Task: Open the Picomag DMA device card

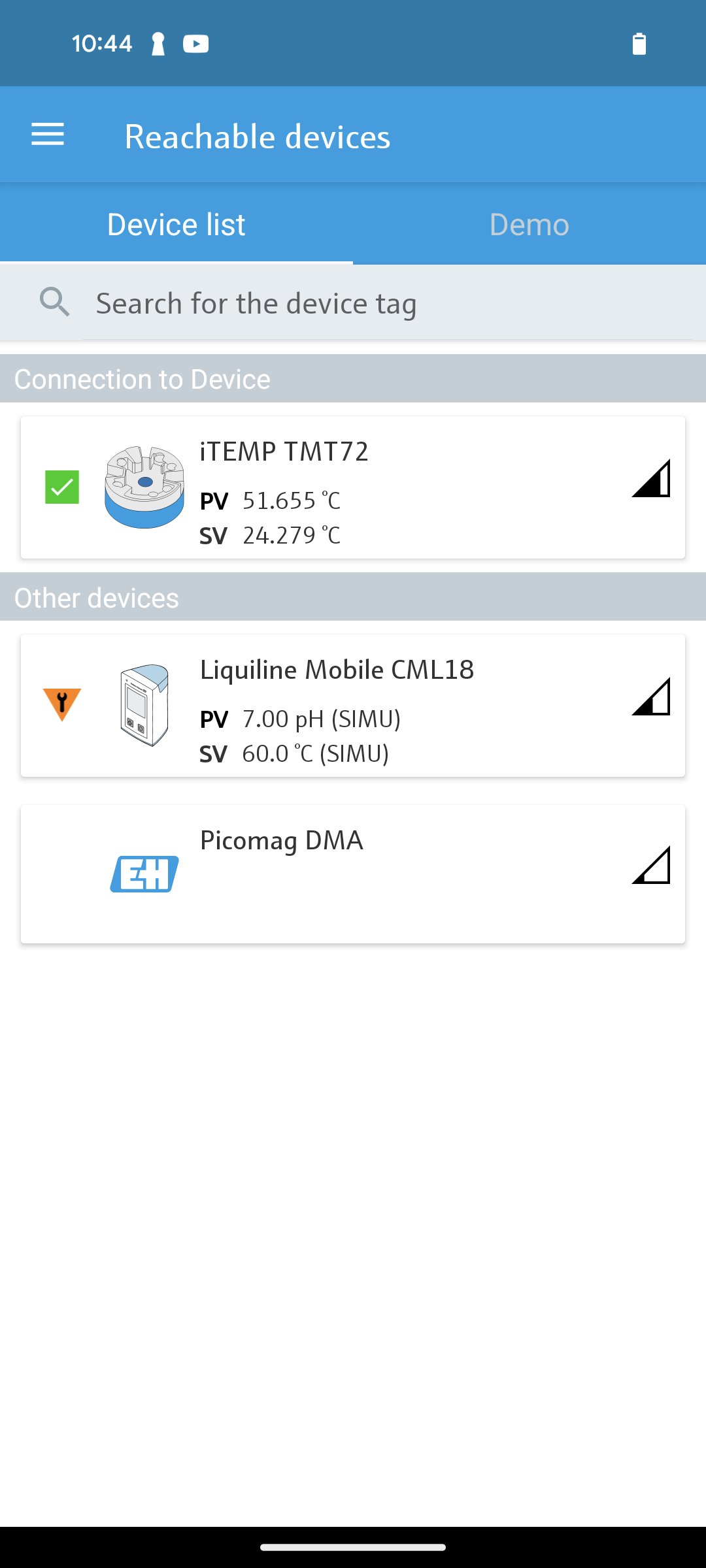Action: click(353, 874)
